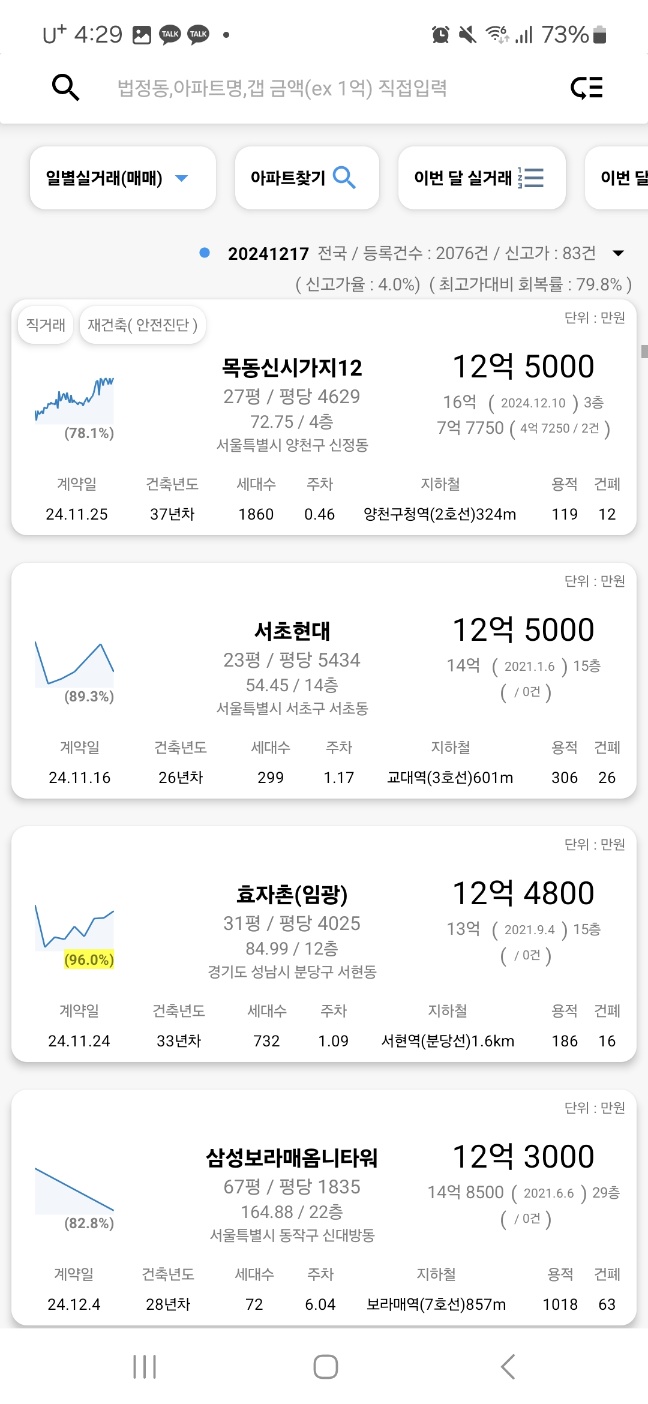Tap the magnifier search icon
The image size is (648, 1404).
(x=65, y=88)
